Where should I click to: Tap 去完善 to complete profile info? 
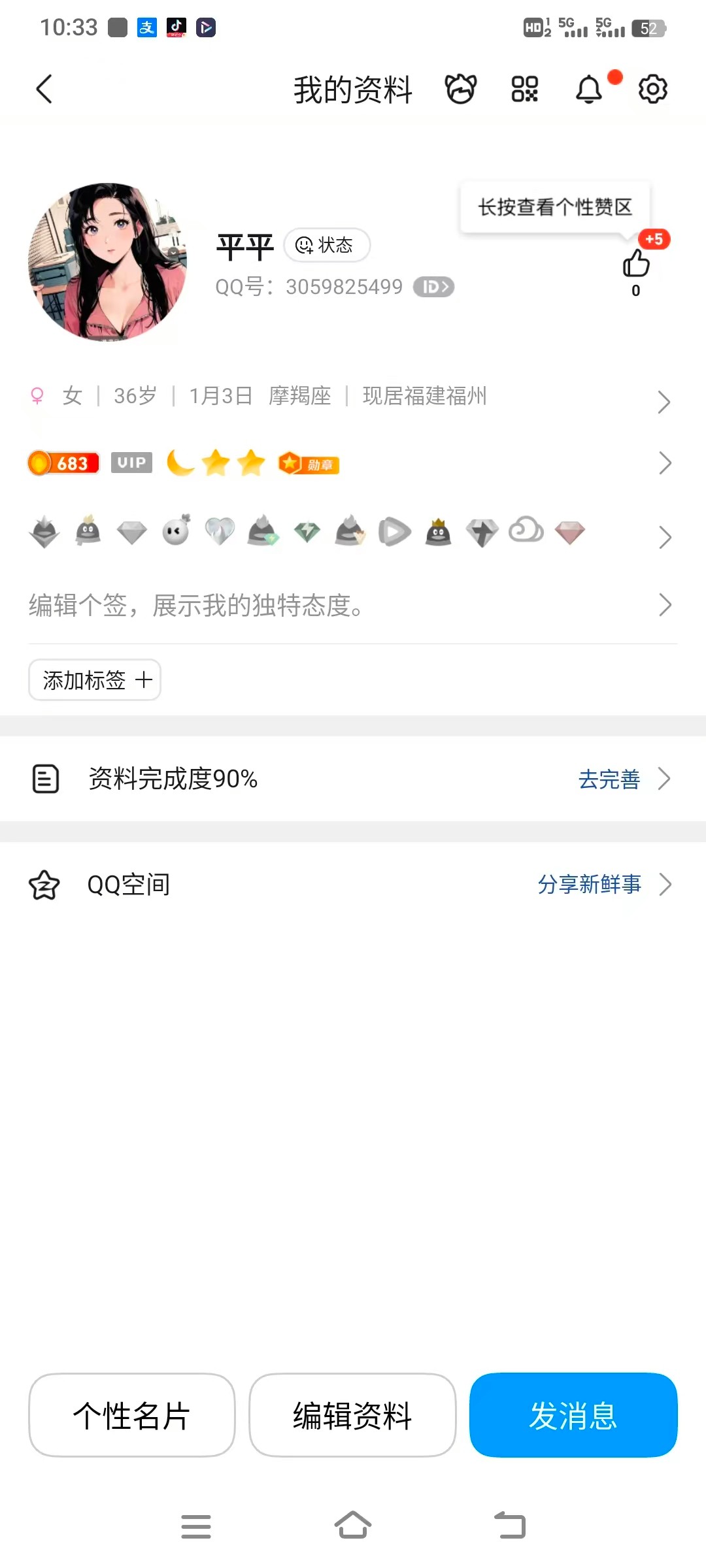point(609,779)
